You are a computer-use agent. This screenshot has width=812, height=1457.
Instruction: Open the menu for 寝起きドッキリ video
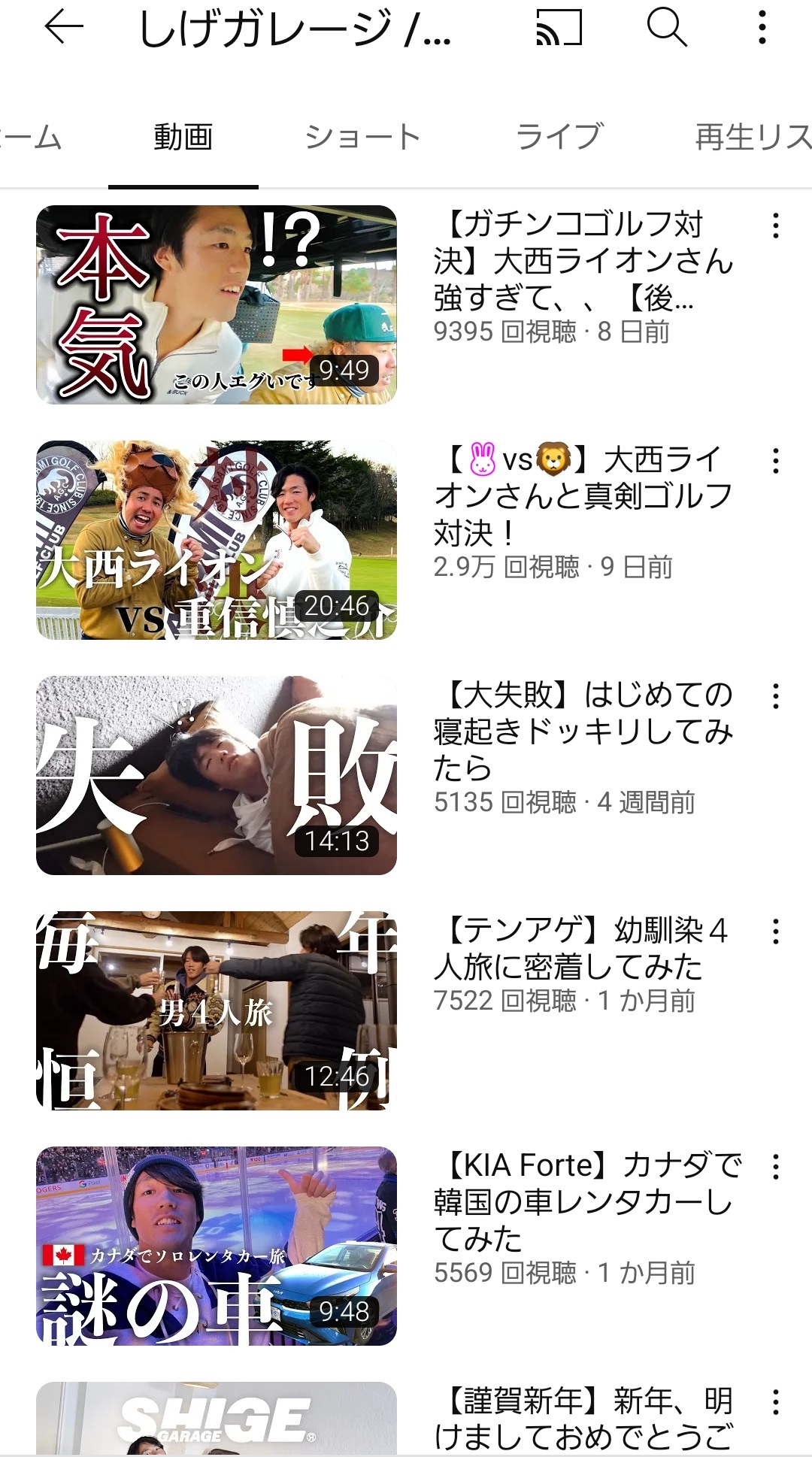click(x=776, y=697)
